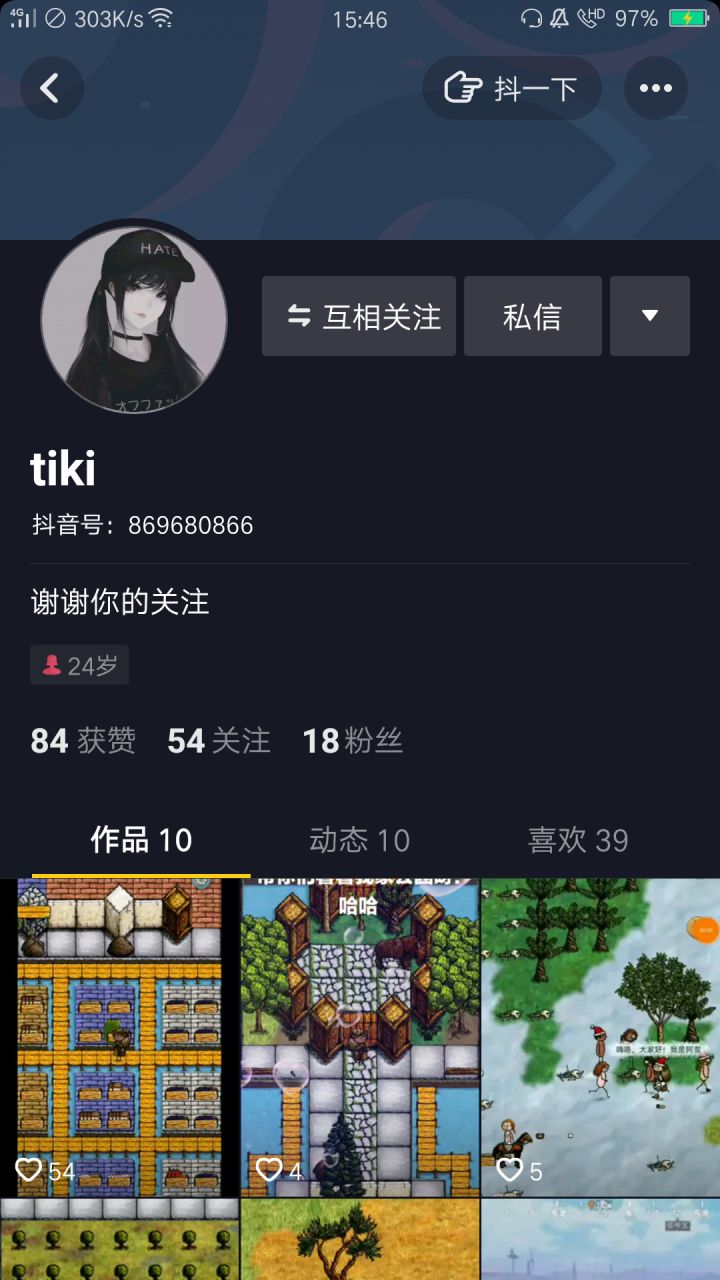
Task: Tap the 抖一下 button
Action: click(x=512, y=88)
